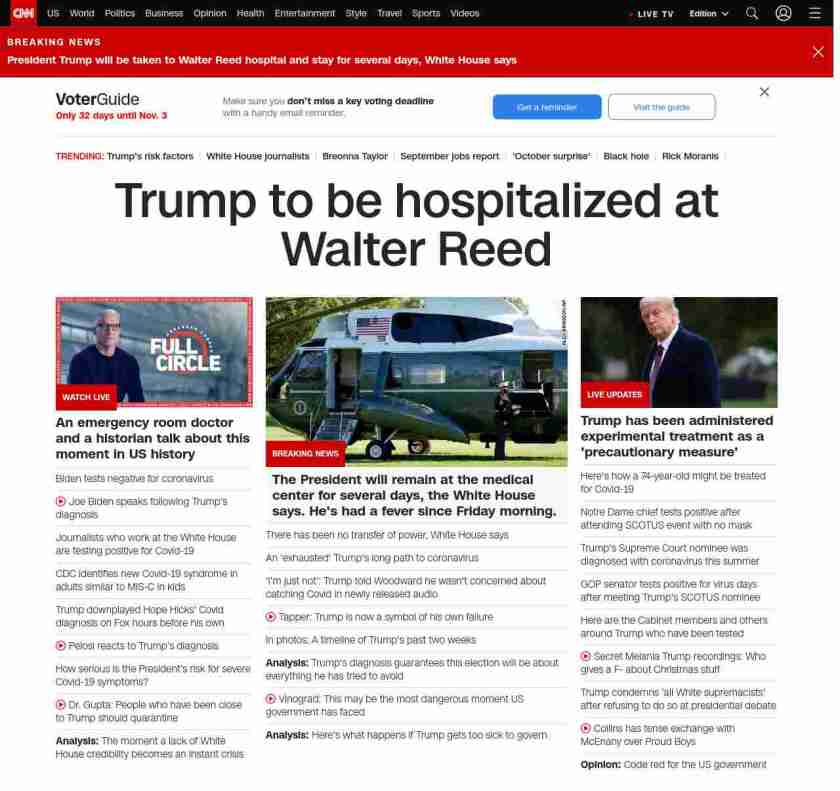The width and height of the screenshot is (840, 791).
Task: Open trending topic September jobs report
Action: click(449, 156)
